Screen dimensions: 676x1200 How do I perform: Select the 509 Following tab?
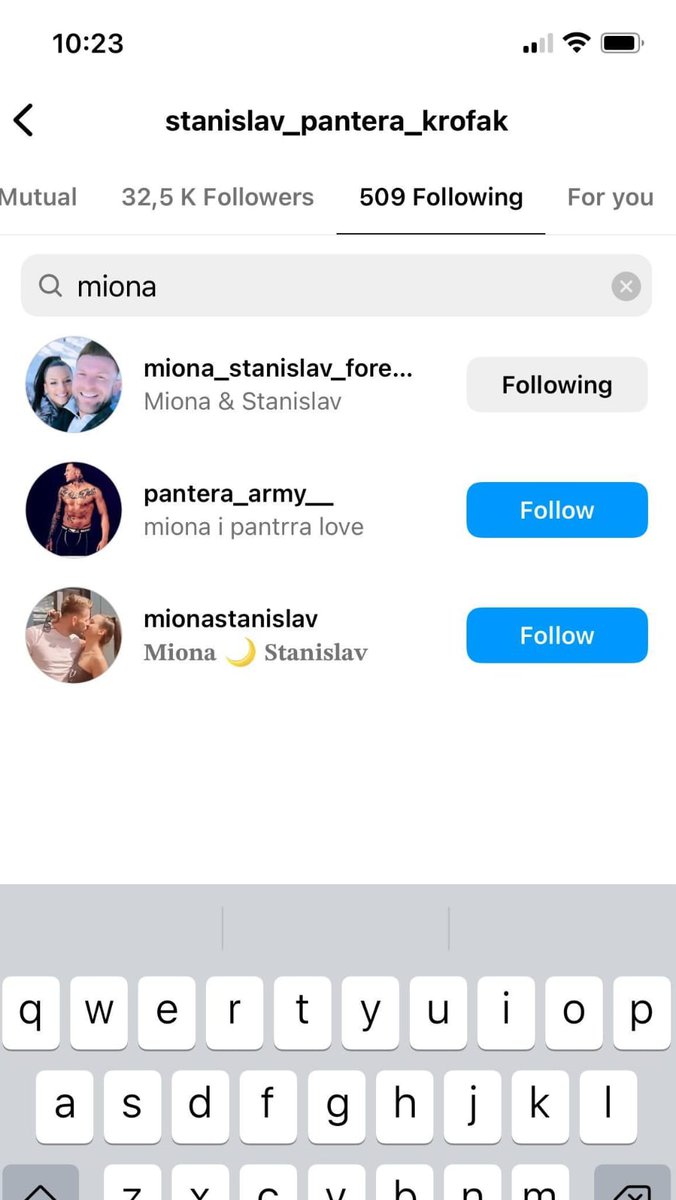pyautogui.click(x=441, y=197)
